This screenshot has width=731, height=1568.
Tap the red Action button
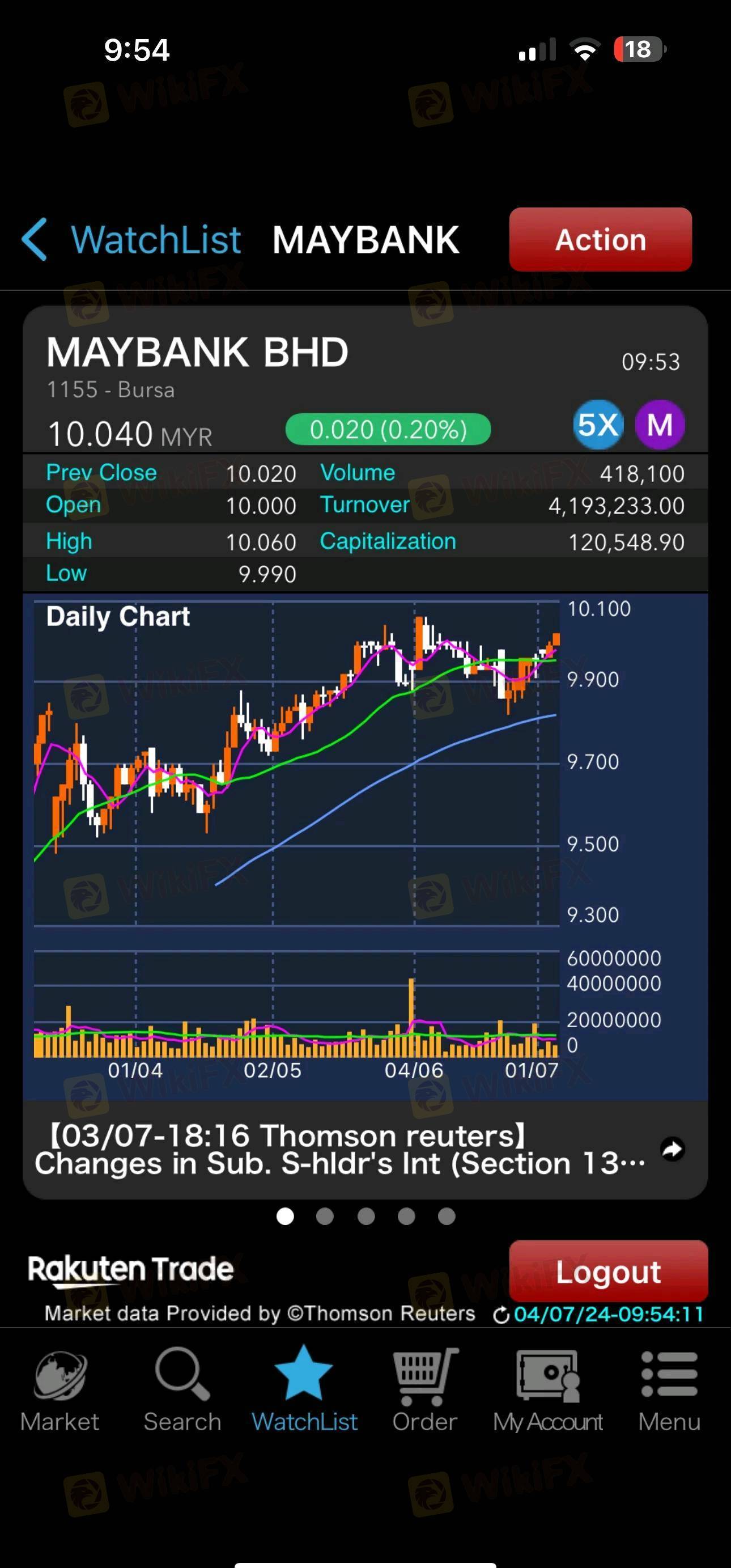pyautogui.click(x=600, y=239)
